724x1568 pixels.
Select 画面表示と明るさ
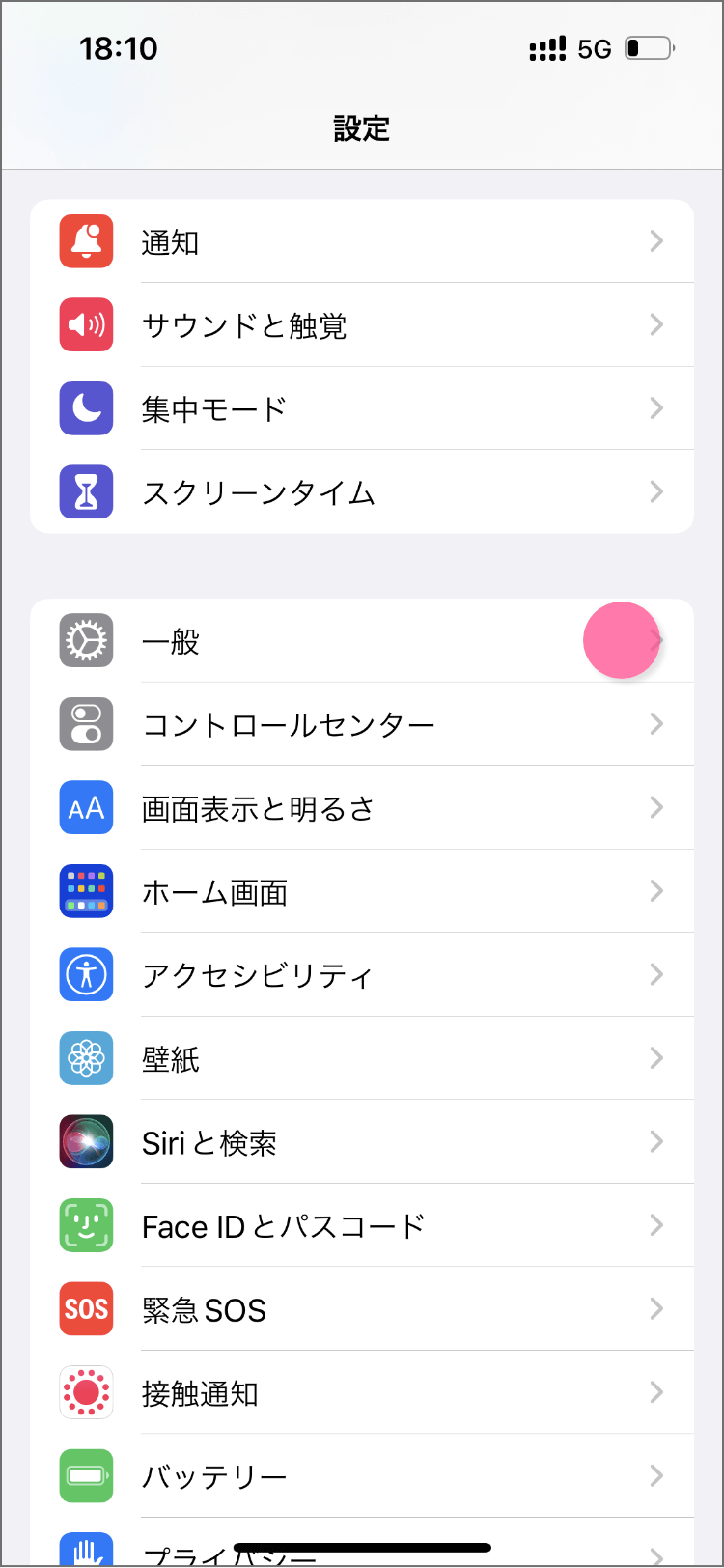click(362, 808)
